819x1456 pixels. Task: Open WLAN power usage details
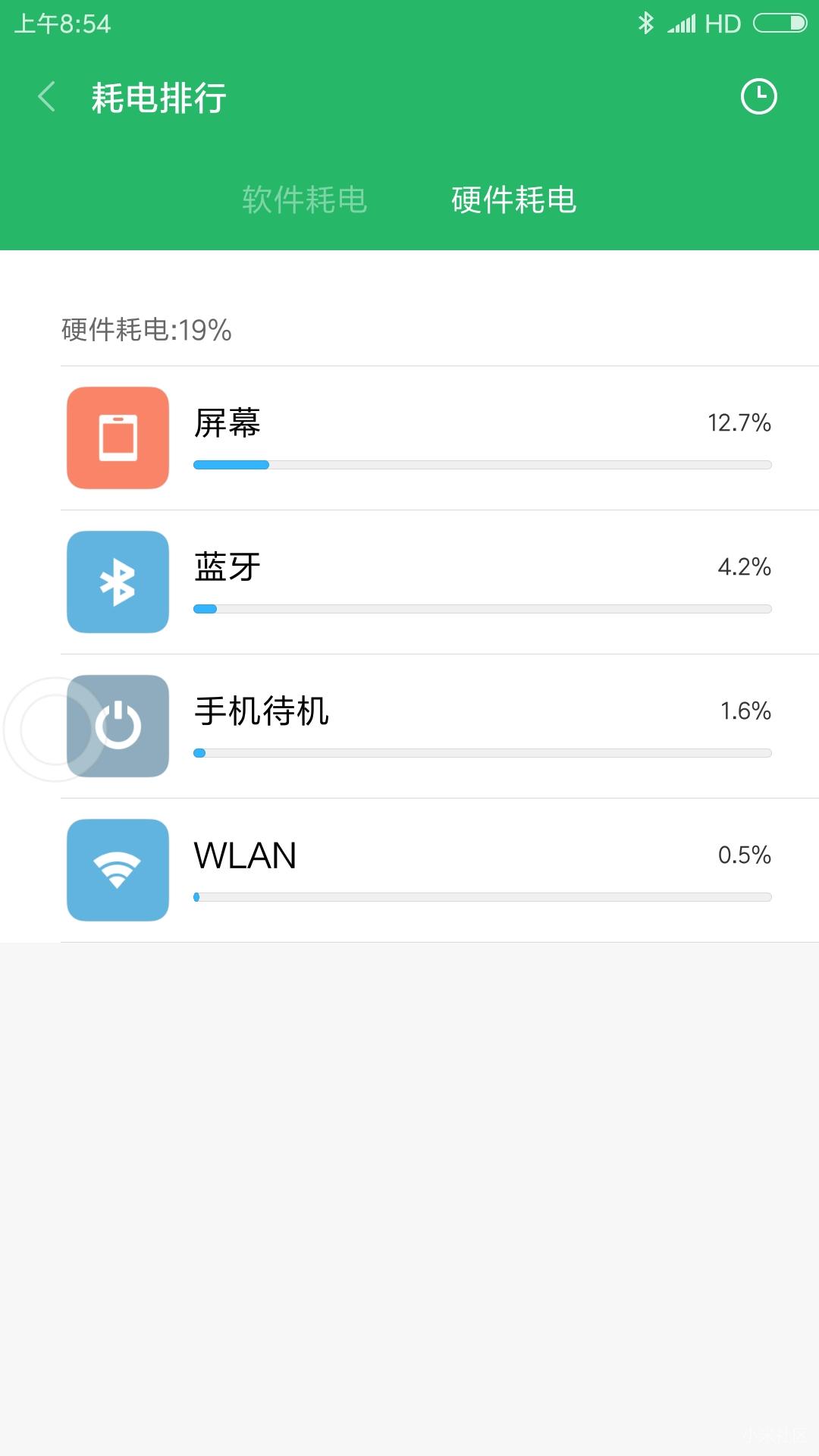click(440, 871)
